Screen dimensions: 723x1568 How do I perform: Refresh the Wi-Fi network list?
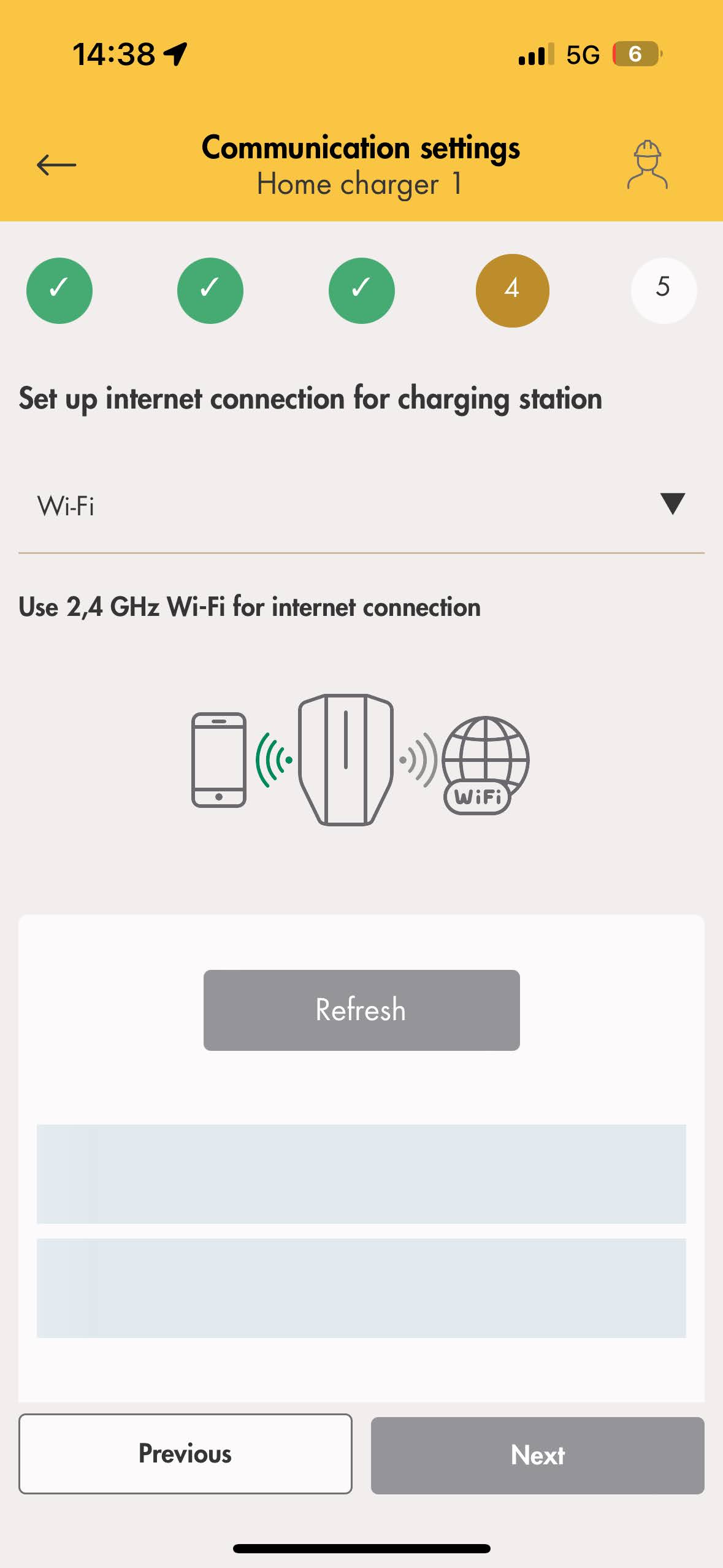click(x=361, y=1010)
